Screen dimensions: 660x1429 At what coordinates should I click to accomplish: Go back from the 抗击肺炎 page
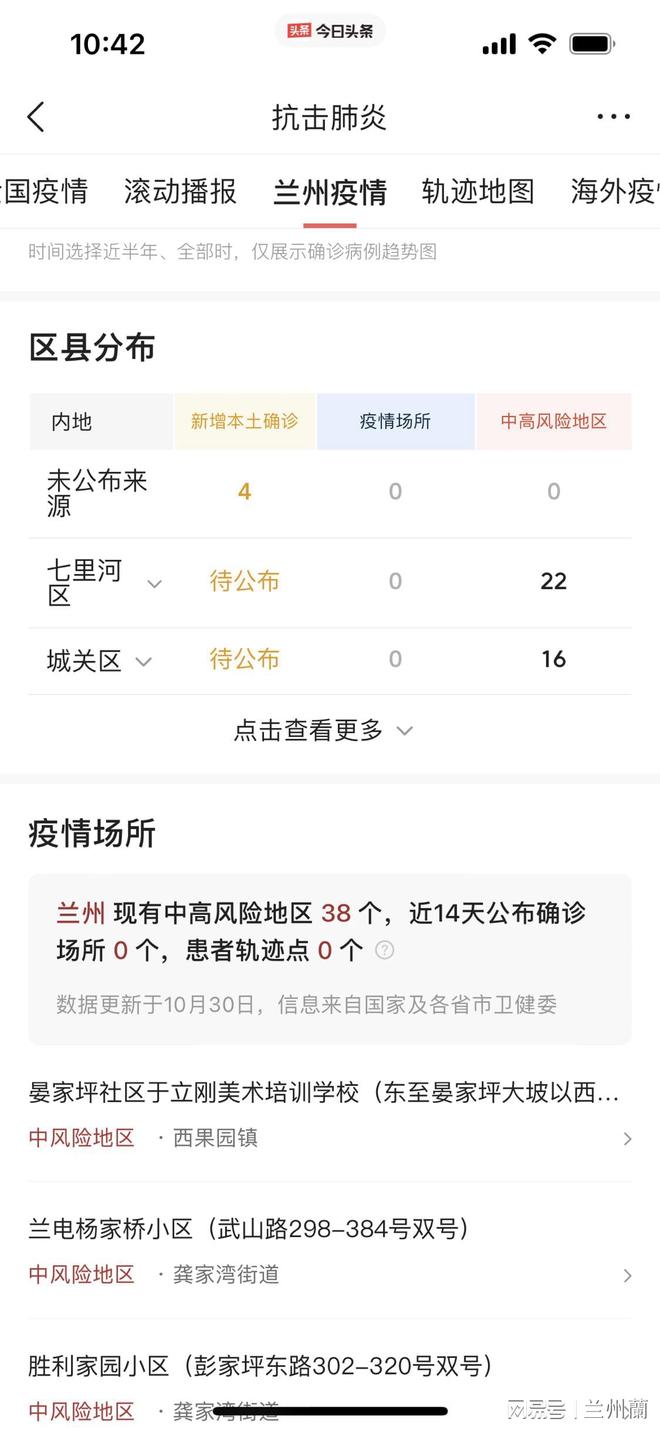[36, 117]
